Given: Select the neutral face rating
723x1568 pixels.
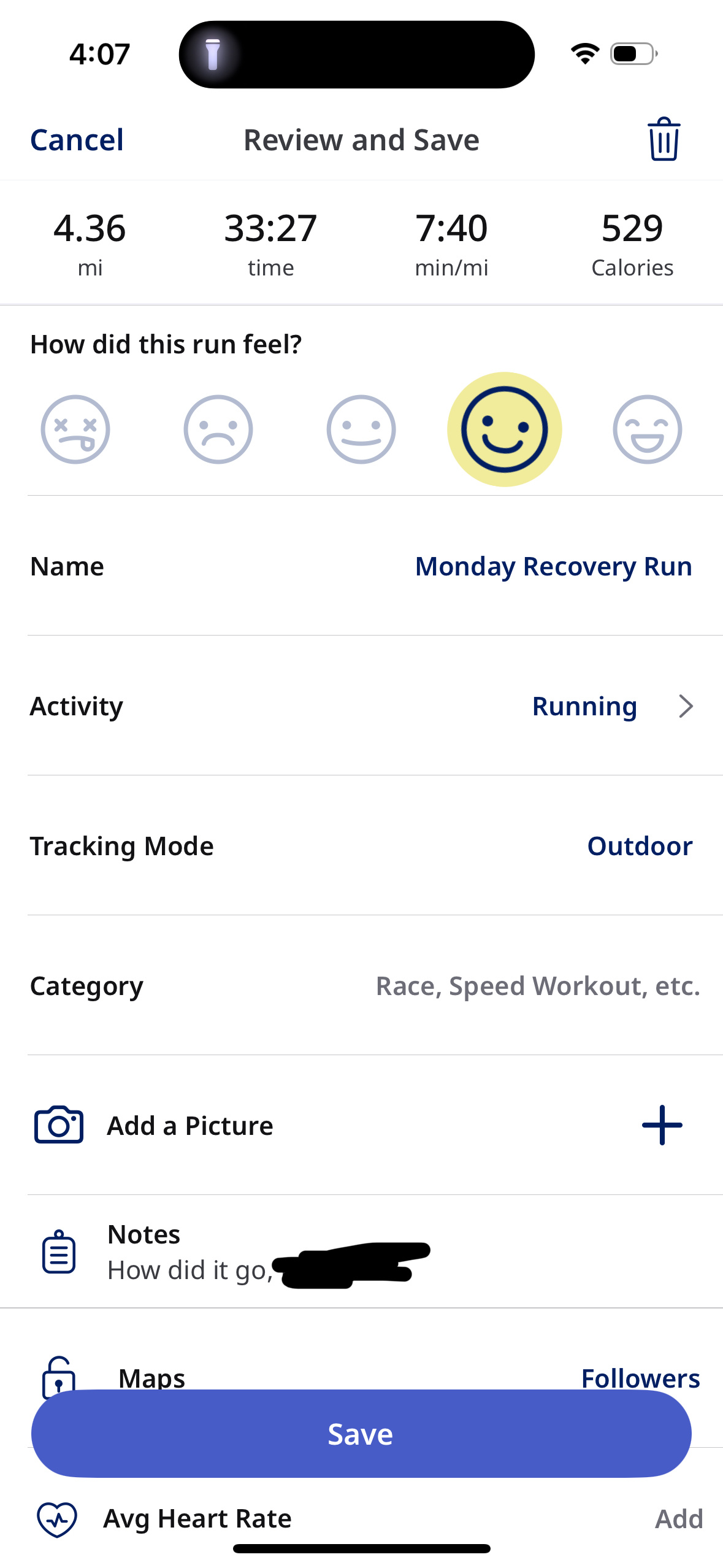Looking at the screenshot, I should [361, 429].
